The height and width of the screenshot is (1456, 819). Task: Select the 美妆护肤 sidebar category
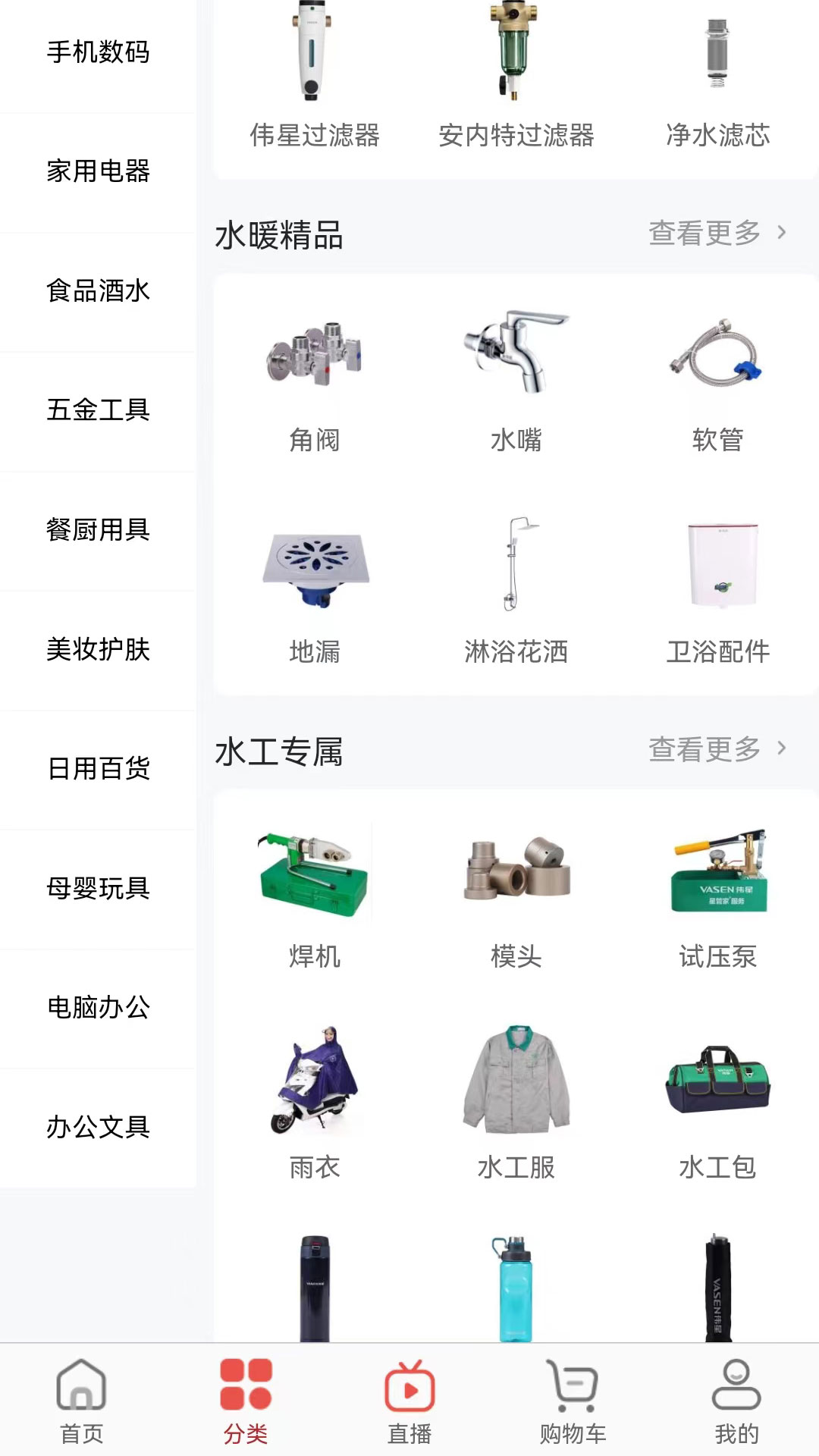tap(99, 650)
